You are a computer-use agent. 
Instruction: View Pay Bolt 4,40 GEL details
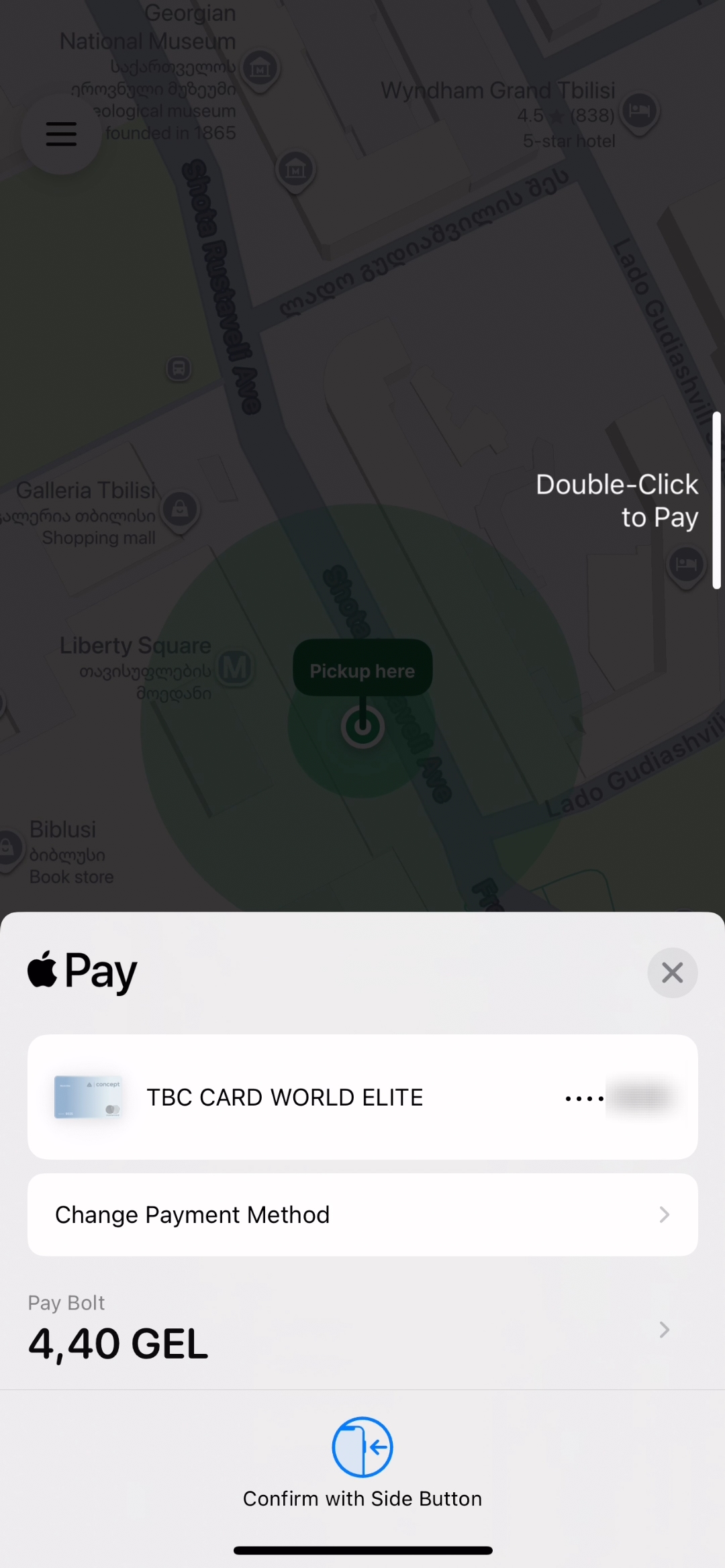(362, 1330)
